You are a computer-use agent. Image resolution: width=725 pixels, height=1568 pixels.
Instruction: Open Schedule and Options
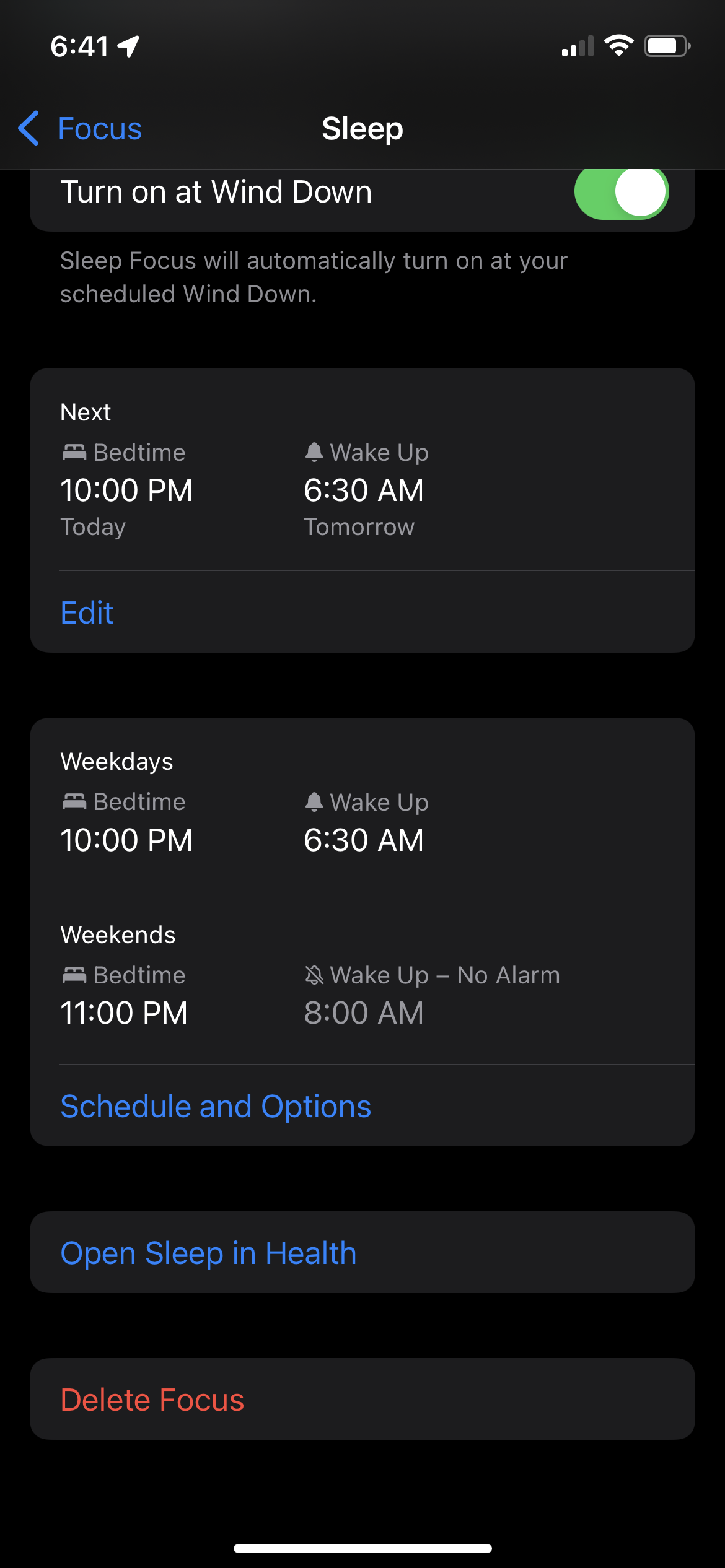pos(216,1106)
